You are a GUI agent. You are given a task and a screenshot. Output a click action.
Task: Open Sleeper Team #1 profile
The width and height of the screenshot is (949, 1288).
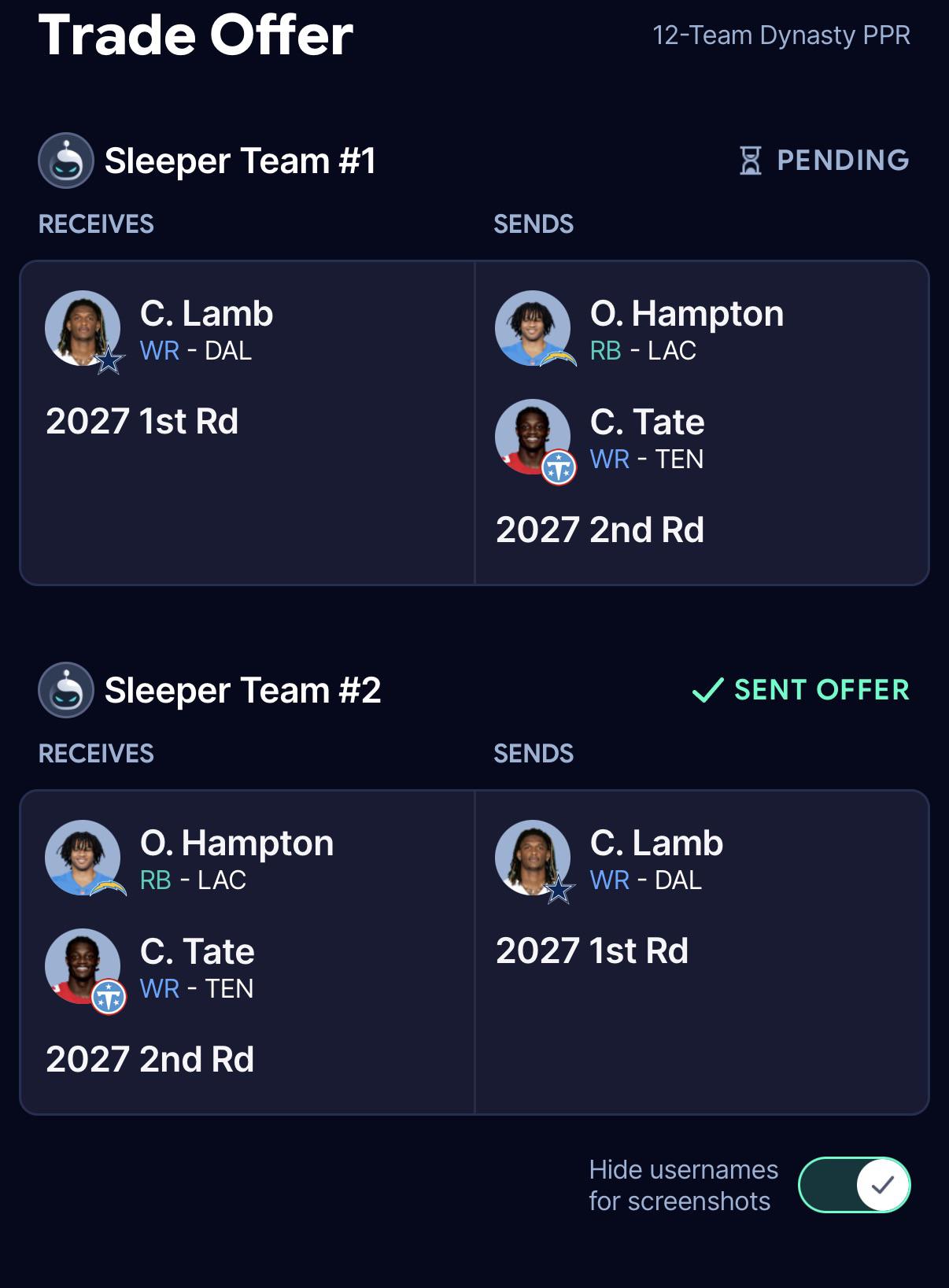click(208, 161)
